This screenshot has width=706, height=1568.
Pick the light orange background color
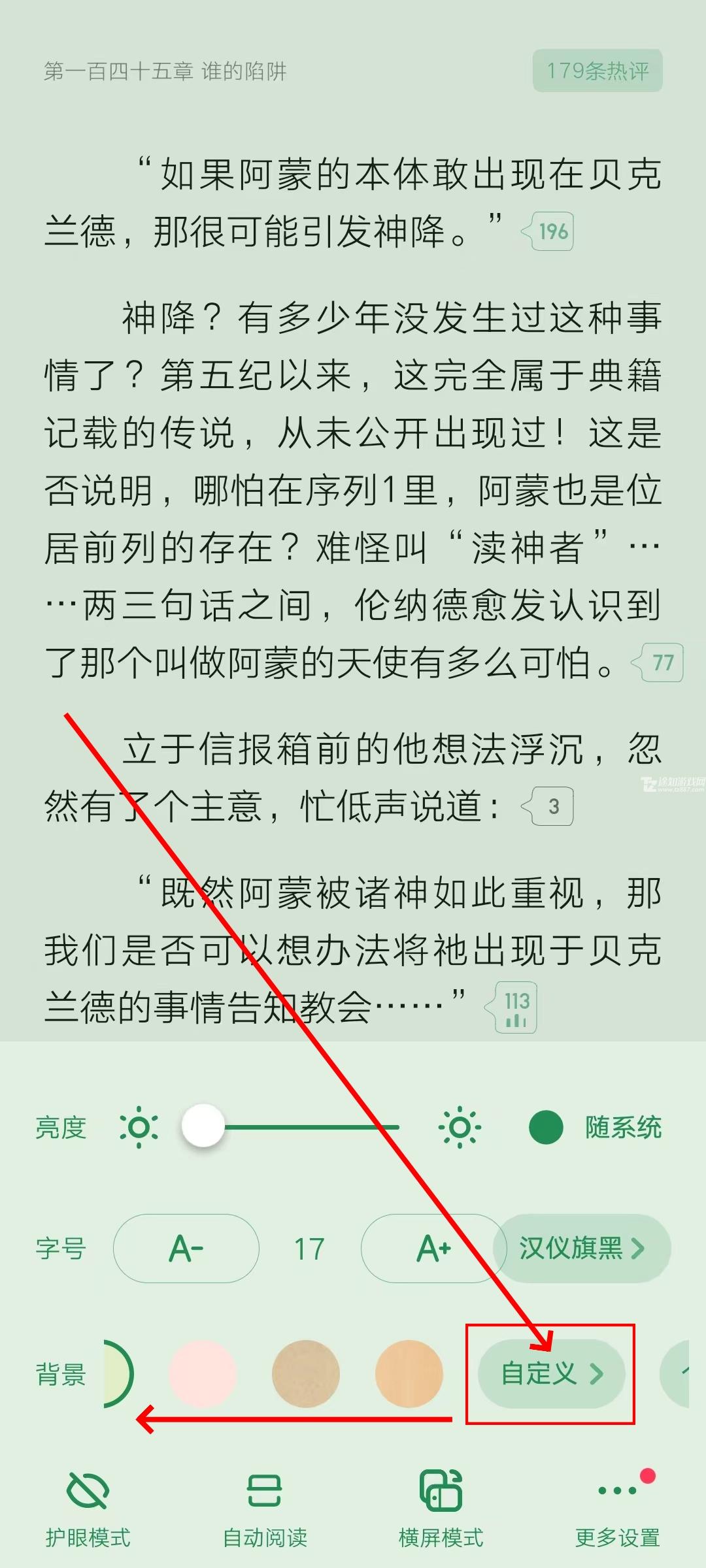click(x=409, y=1373)
